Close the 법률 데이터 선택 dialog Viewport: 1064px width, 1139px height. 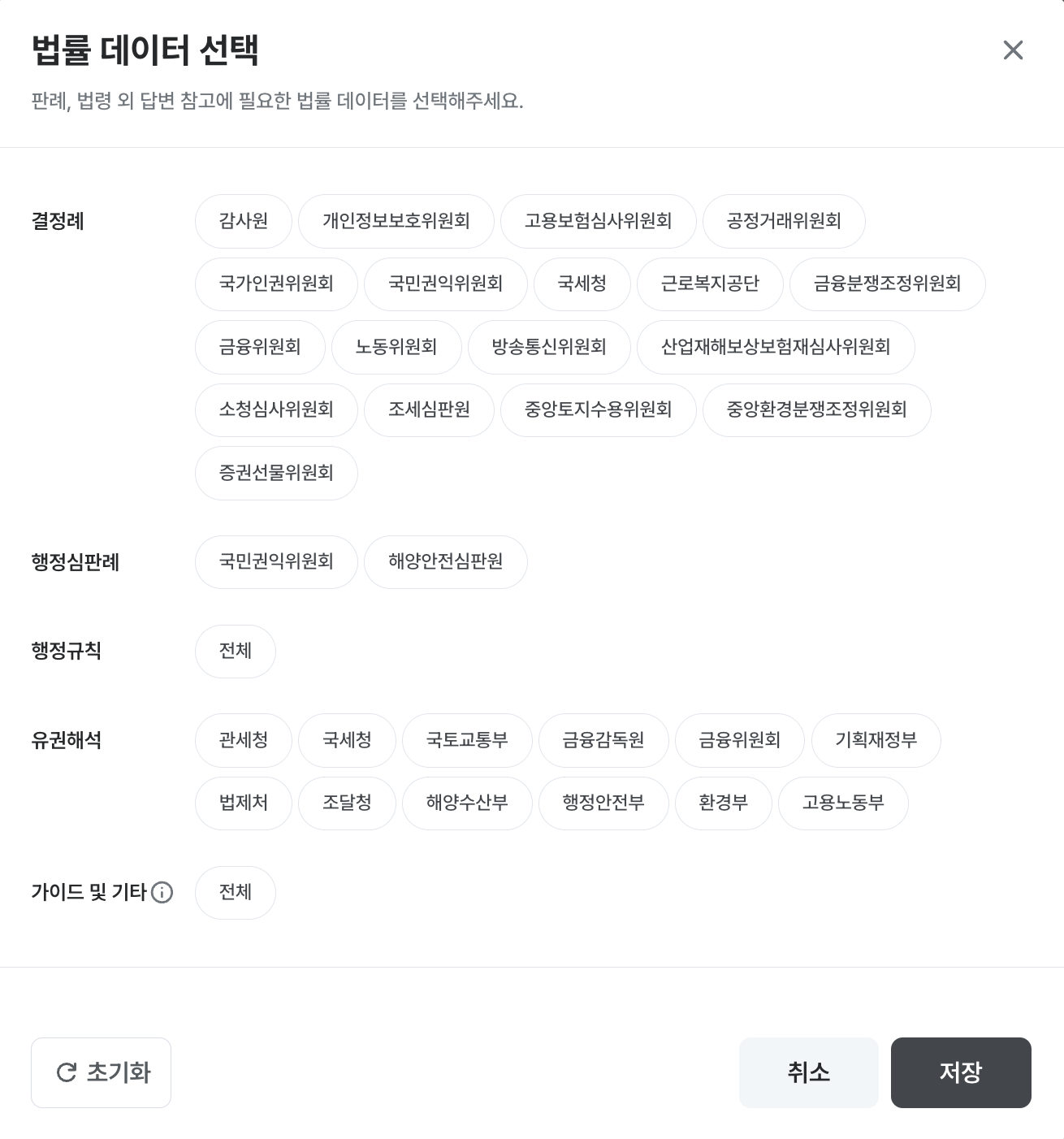(x=1013, y=50)
